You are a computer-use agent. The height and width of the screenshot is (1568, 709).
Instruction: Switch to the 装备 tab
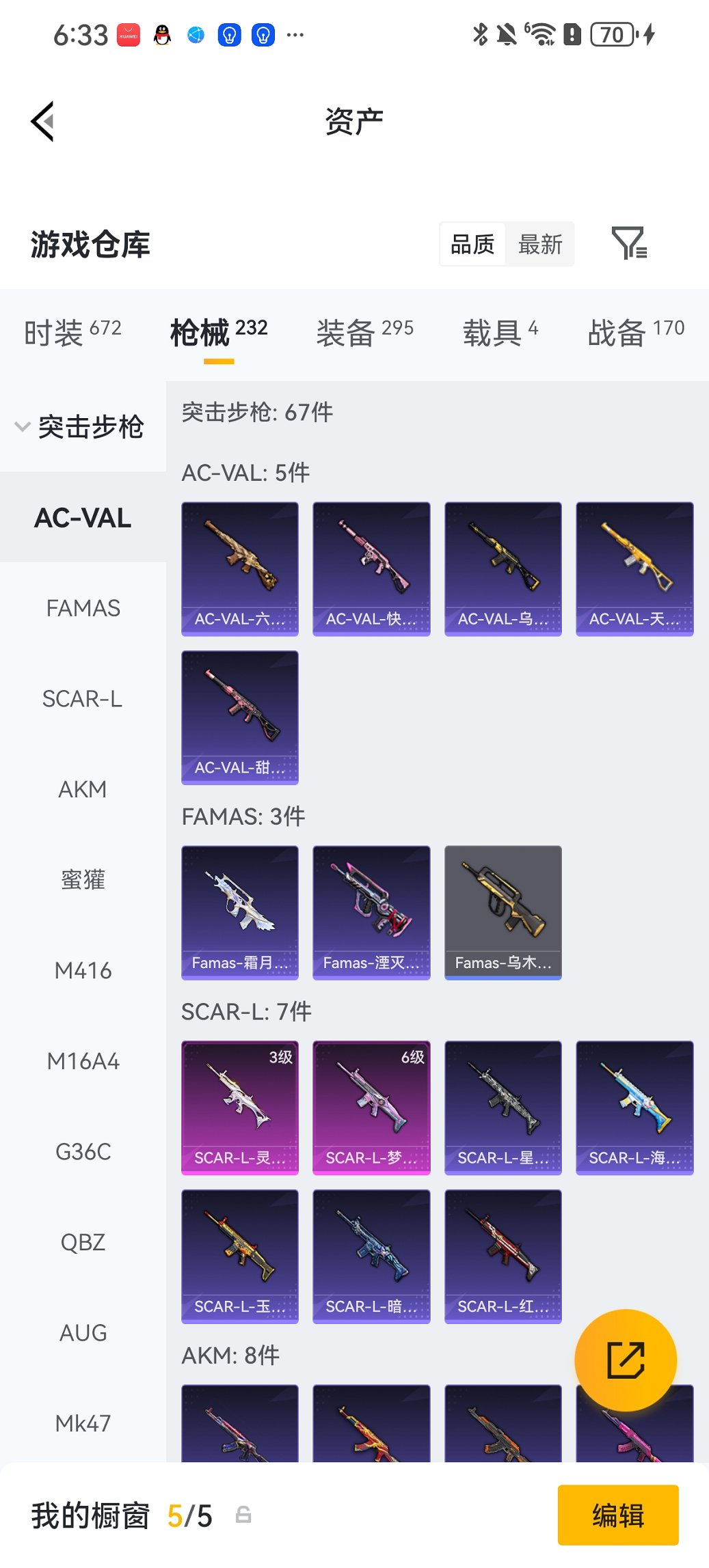tap(364, 332)
